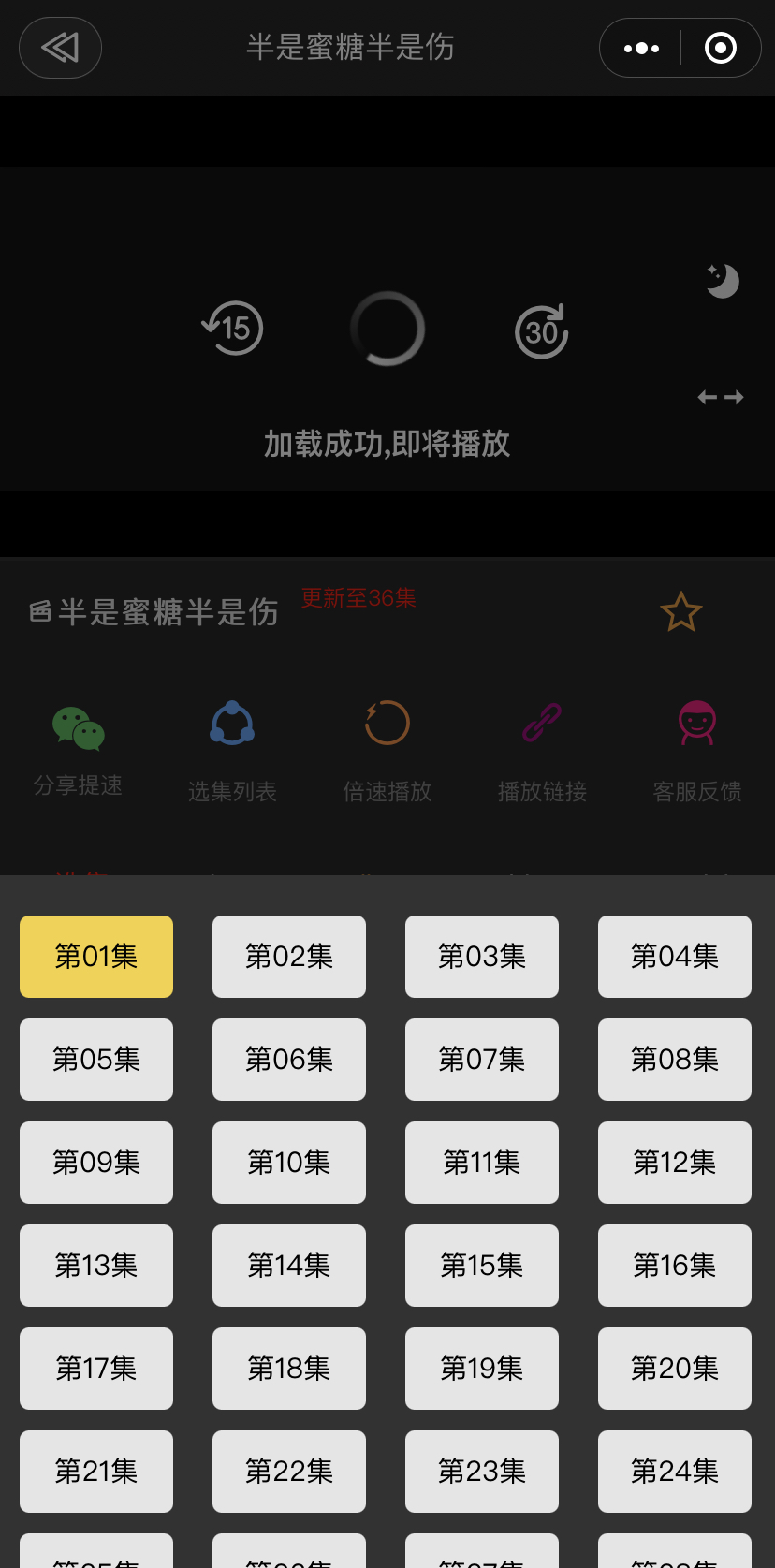Watch episode 第15集

point(482,1266)
